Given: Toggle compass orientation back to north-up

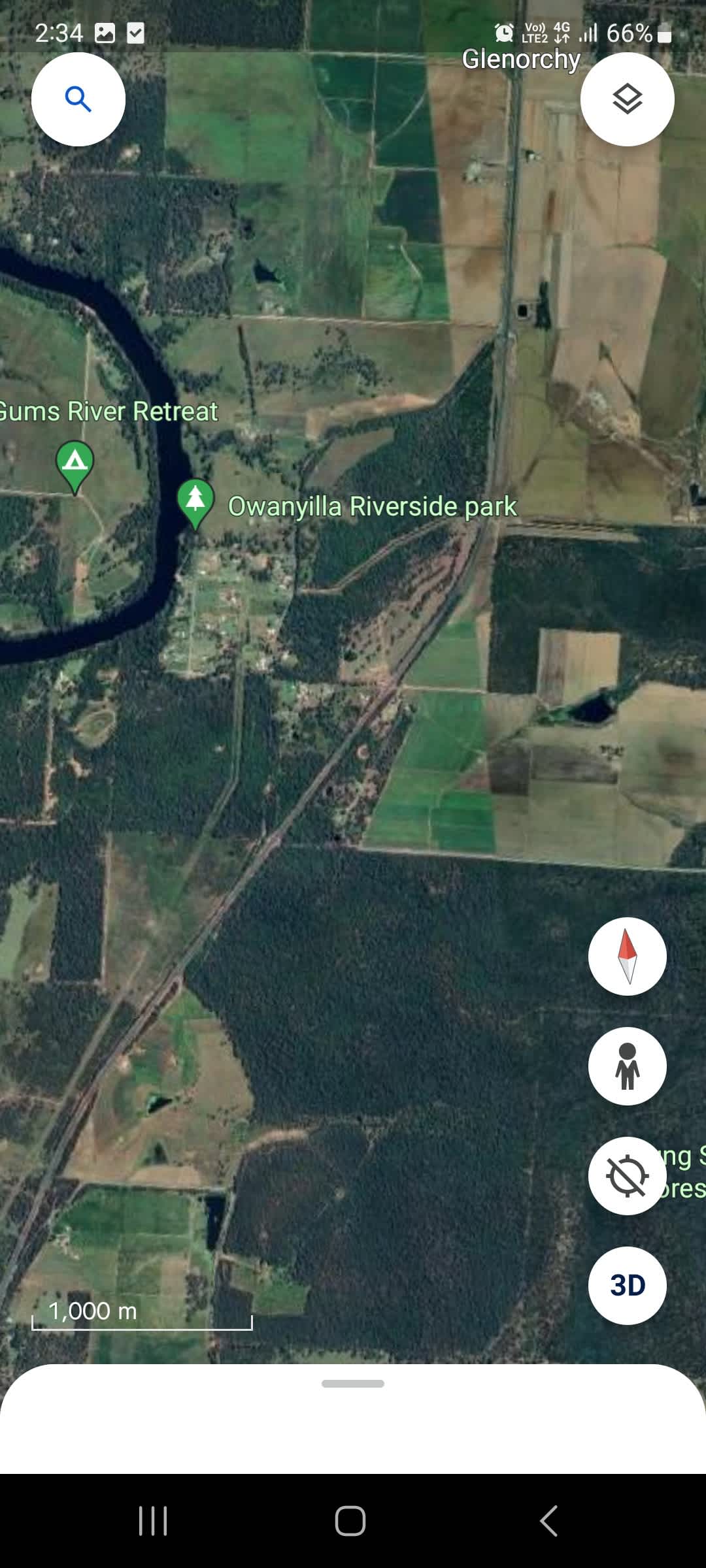Looking at the screenshot, I should pyautogui.click(x=627, y=956).
